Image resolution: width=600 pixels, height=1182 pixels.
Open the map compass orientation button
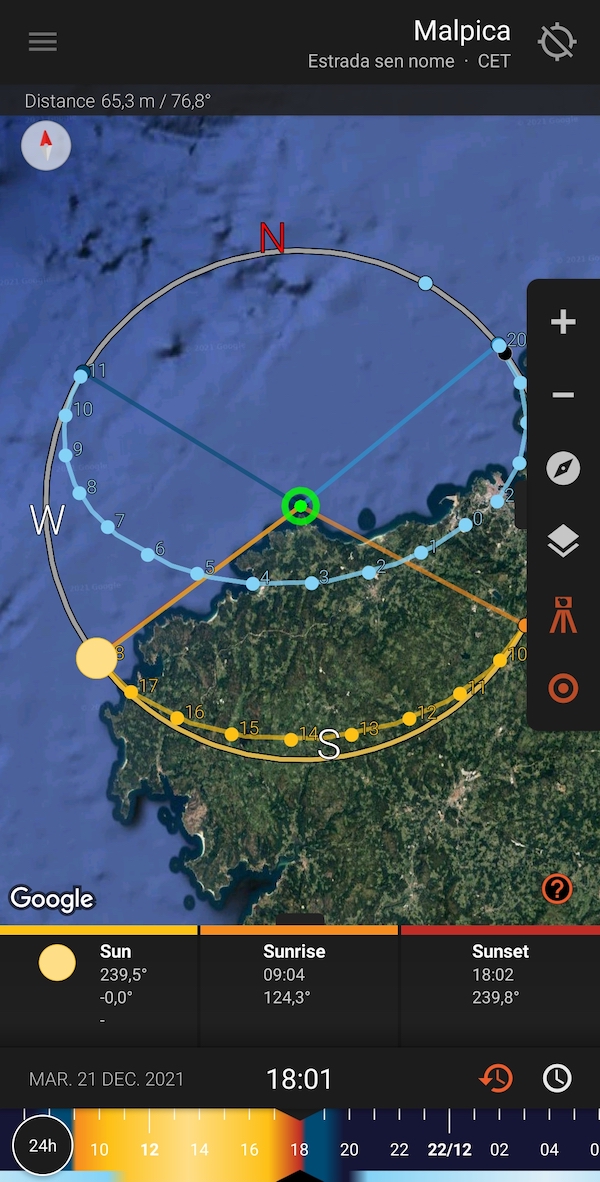pos(563,468)
